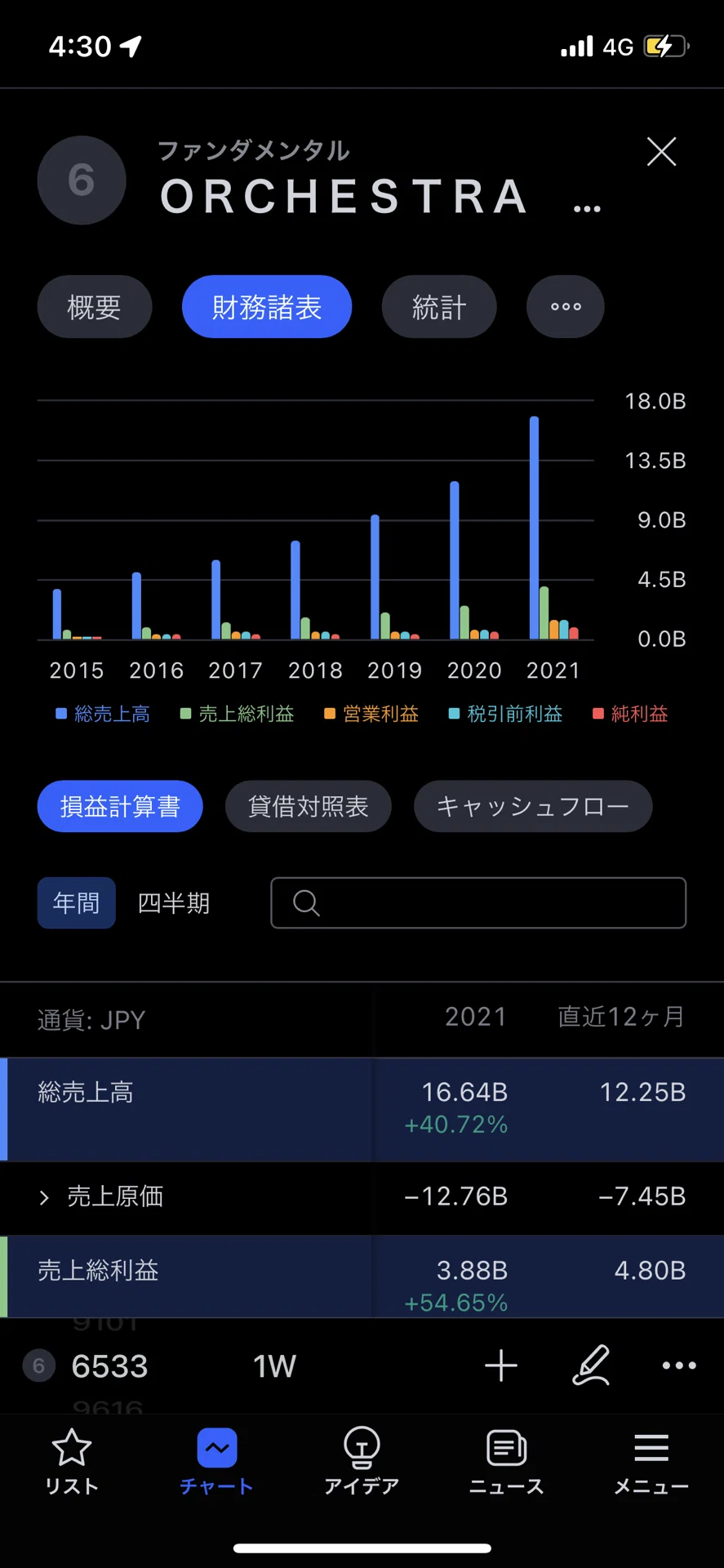Open the chart toolbar three-dot menu

pyautogui.click(x=679, y=1365)
